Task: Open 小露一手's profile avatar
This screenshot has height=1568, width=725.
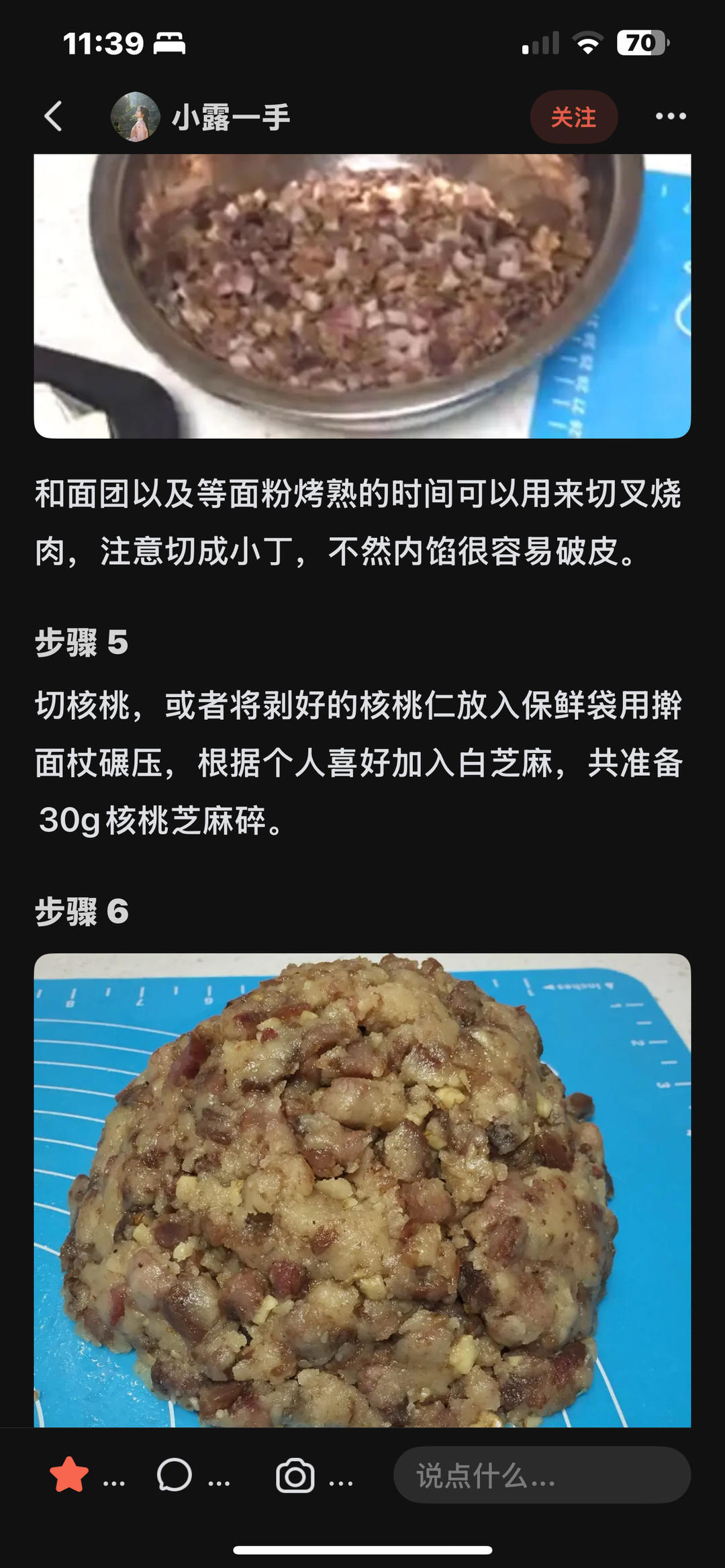Action: coord(135,117)
